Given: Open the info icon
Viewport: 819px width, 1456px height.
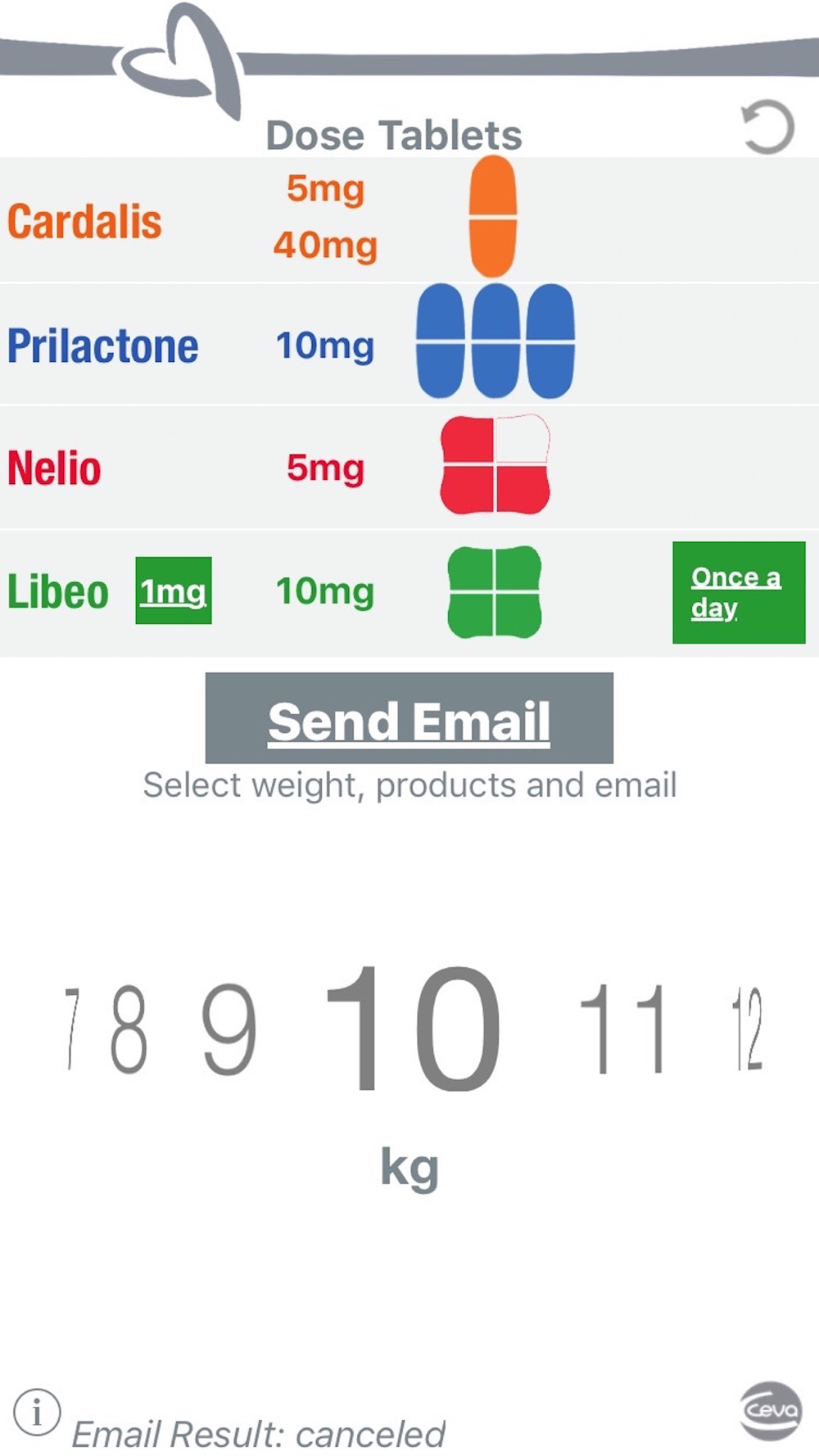Looking at the screenshot, I should tap(37, 1413).
